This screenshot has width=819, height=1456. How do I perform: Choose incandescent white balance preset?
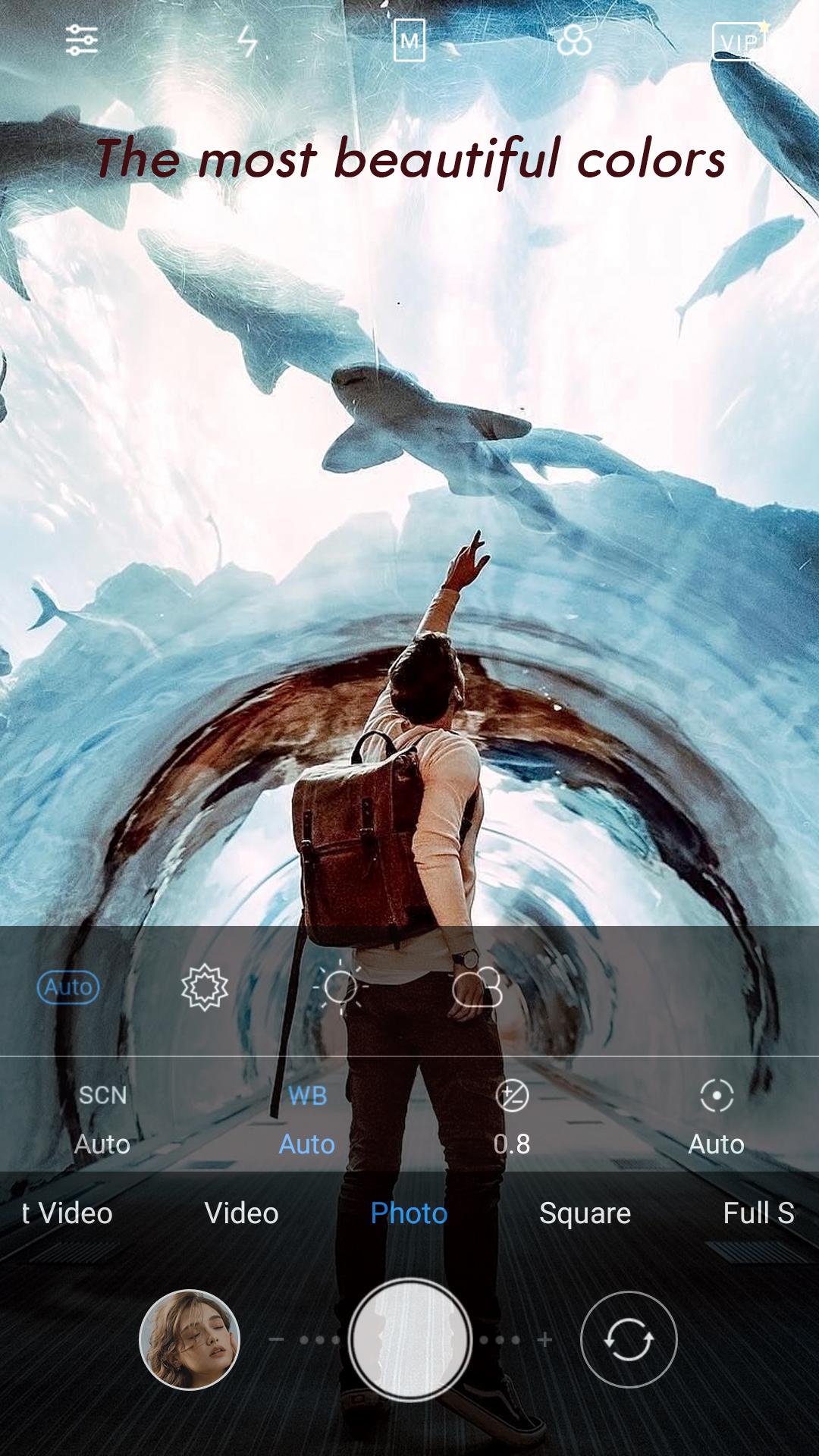tap(205, 987)
